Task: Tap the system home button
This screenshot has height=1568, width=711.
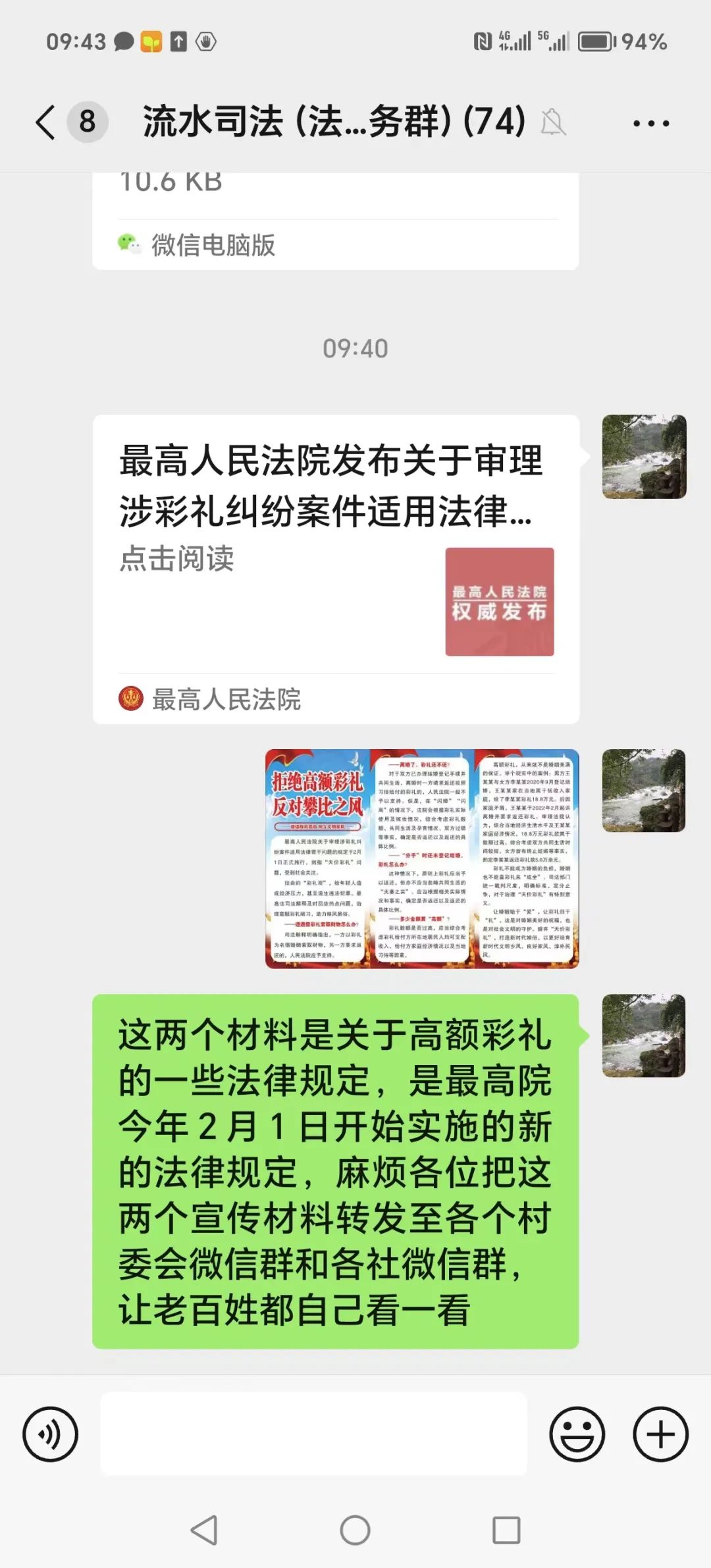Action: [x=355, y=1530]
